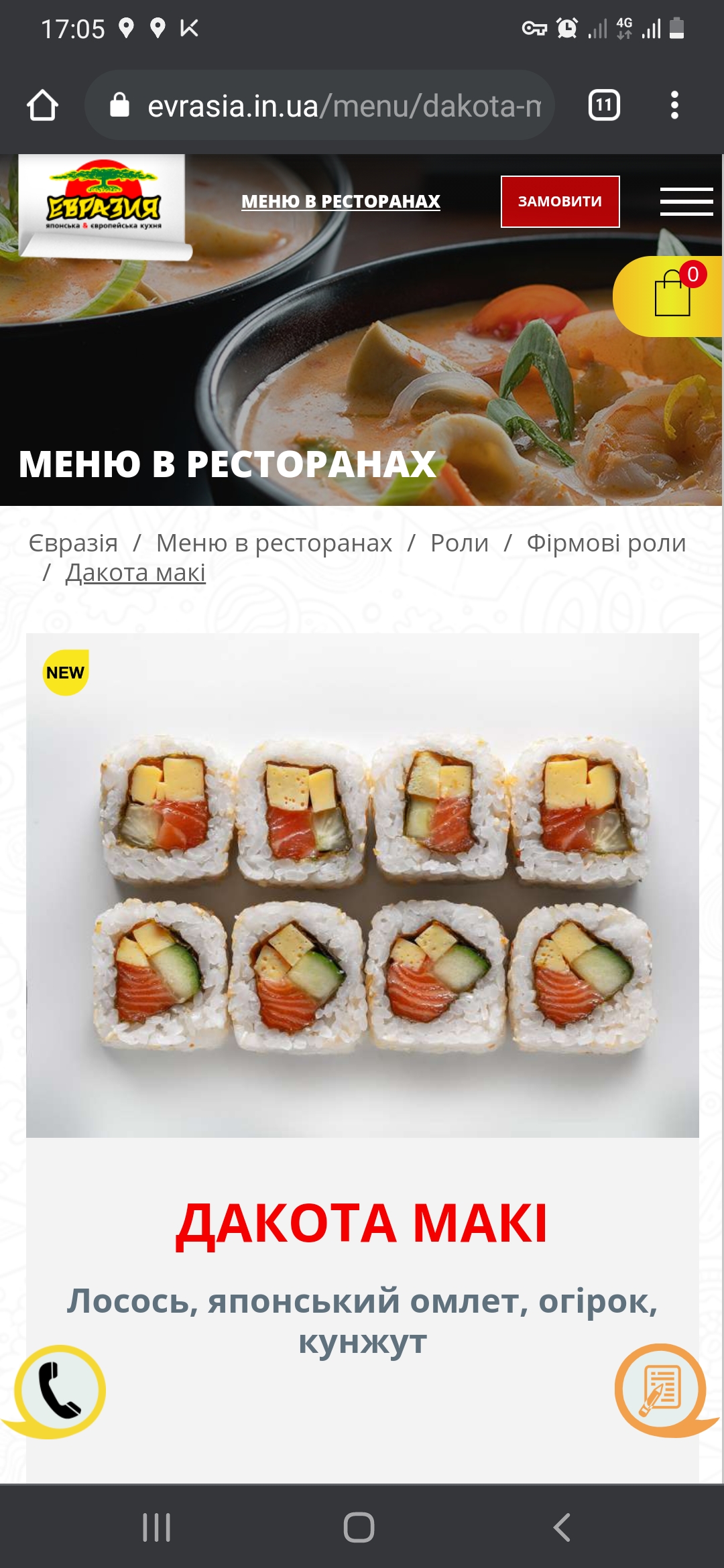
Task: Open the Меню в ресторанах breadcrumb
Action: pyautogui.click(x=274, y=543)
